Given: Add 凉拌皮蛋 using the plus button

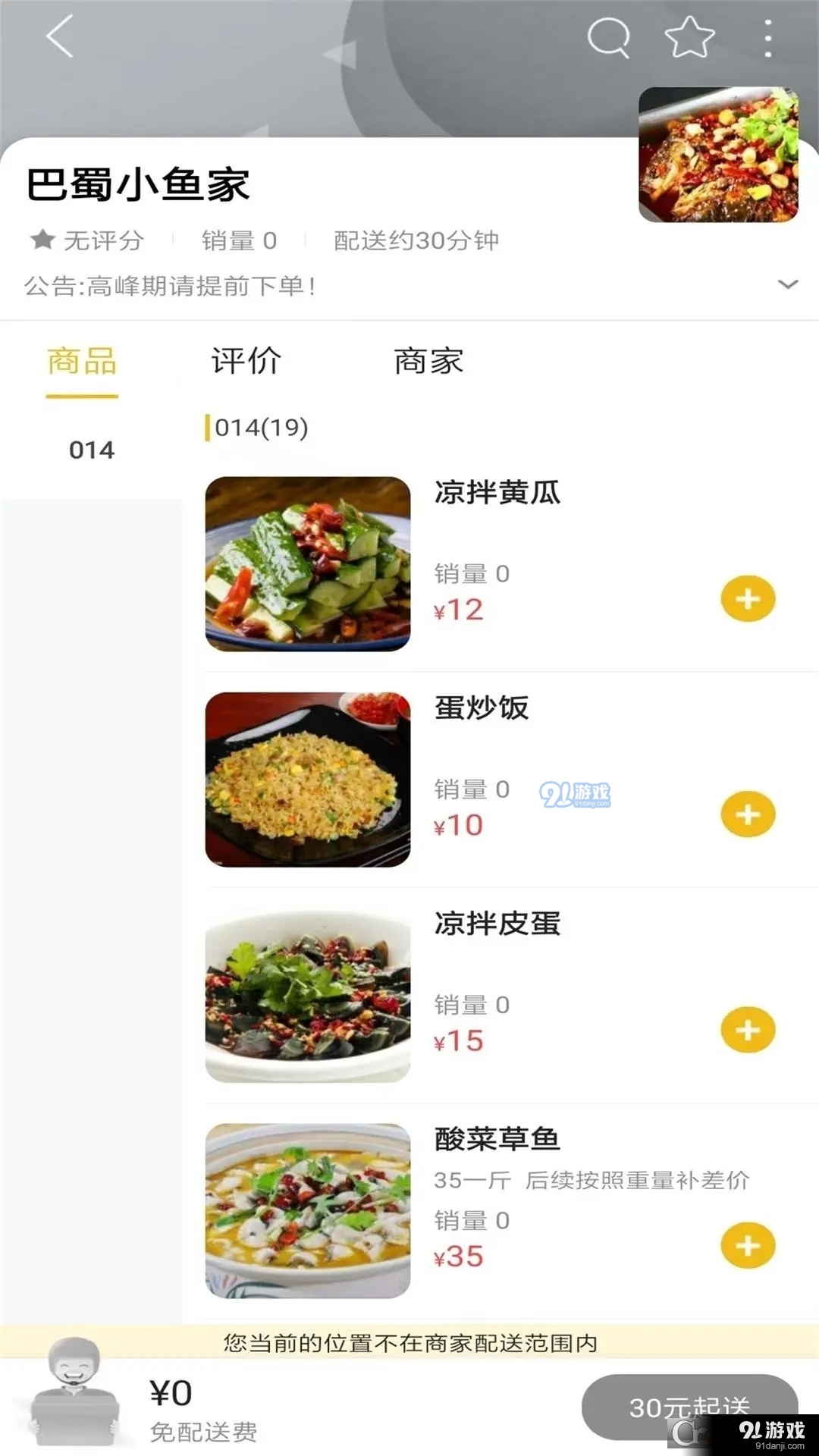Looking at the screenshot, I should pyautogui.click(x=747, y=1029).
